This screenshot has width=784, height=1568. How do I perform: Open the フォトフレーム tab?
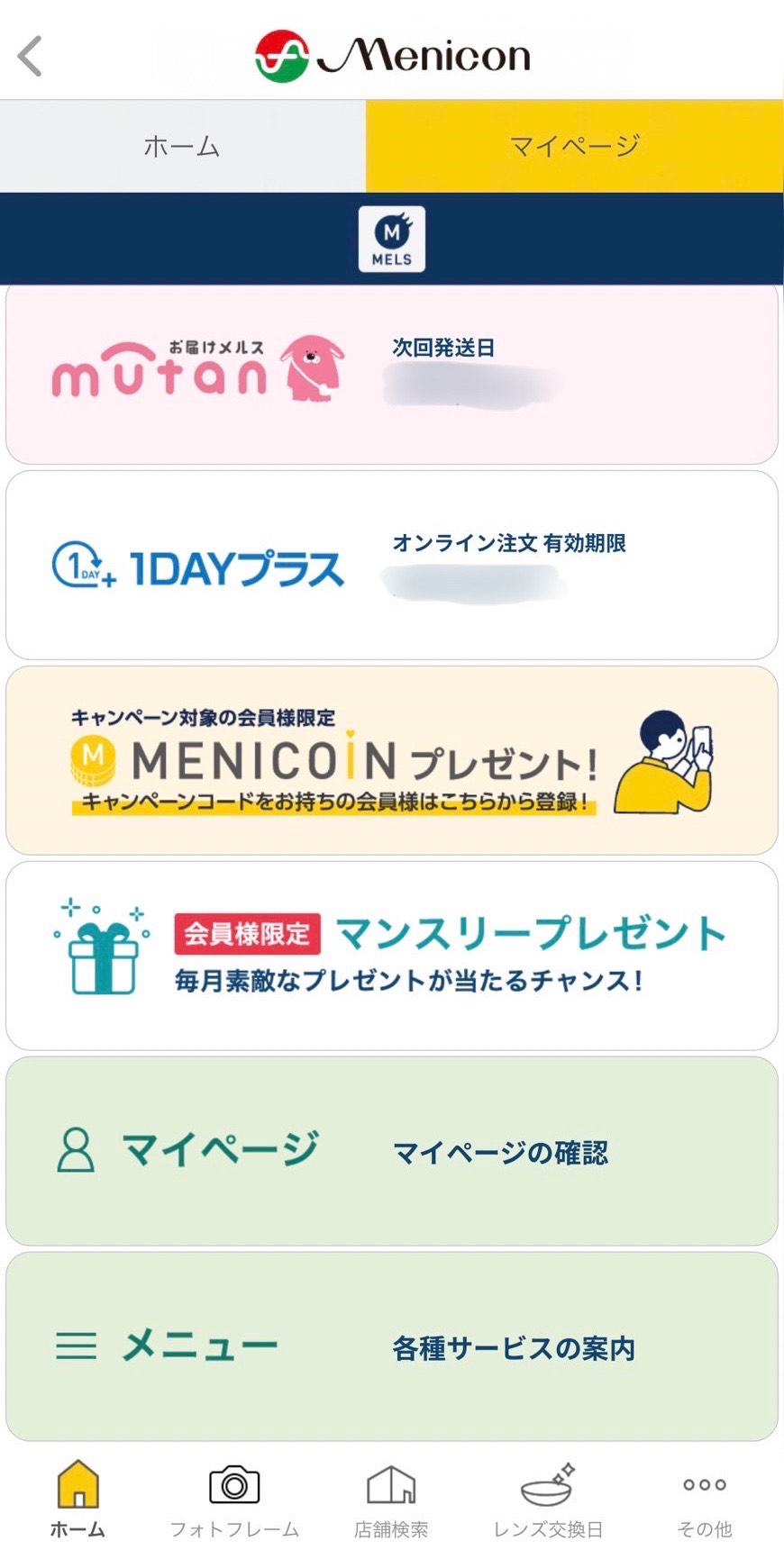[x=234, y=1500]
